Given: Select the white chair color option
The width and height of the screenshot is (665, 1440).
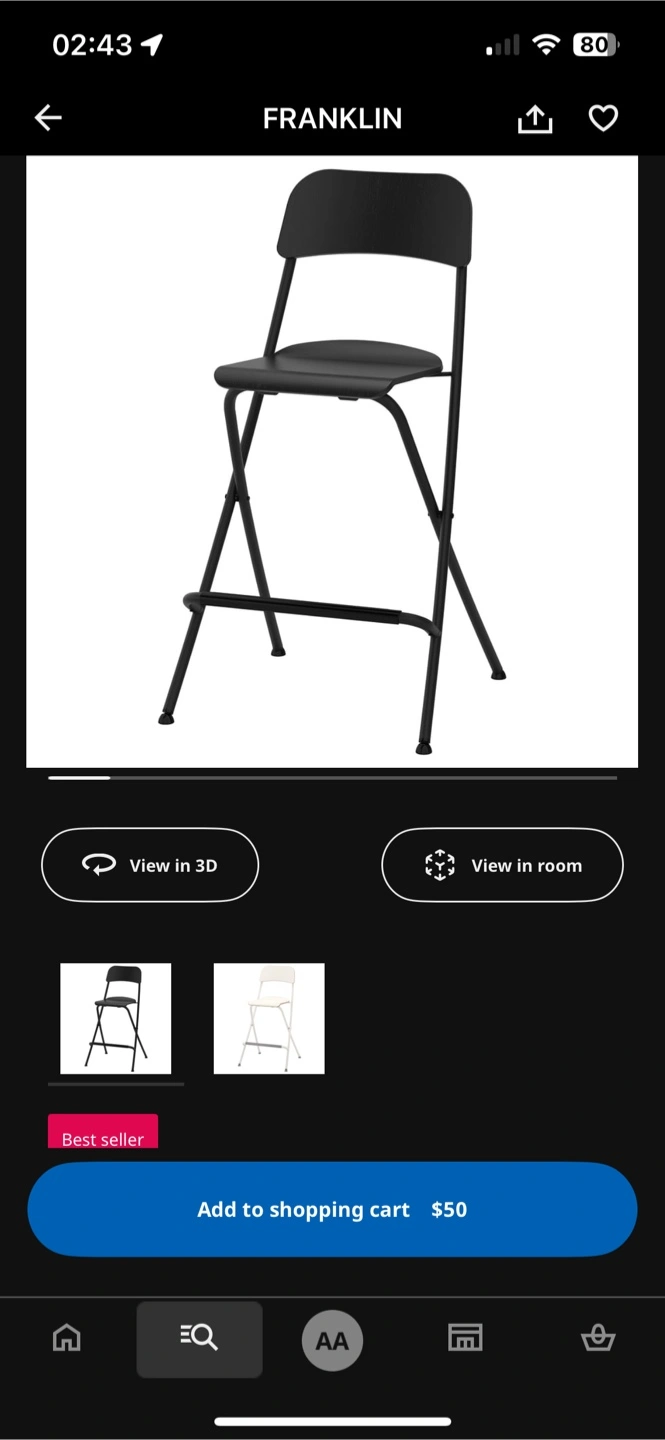Looking at the screenshot, I should pyautogui.click(x=269, y=1018).
